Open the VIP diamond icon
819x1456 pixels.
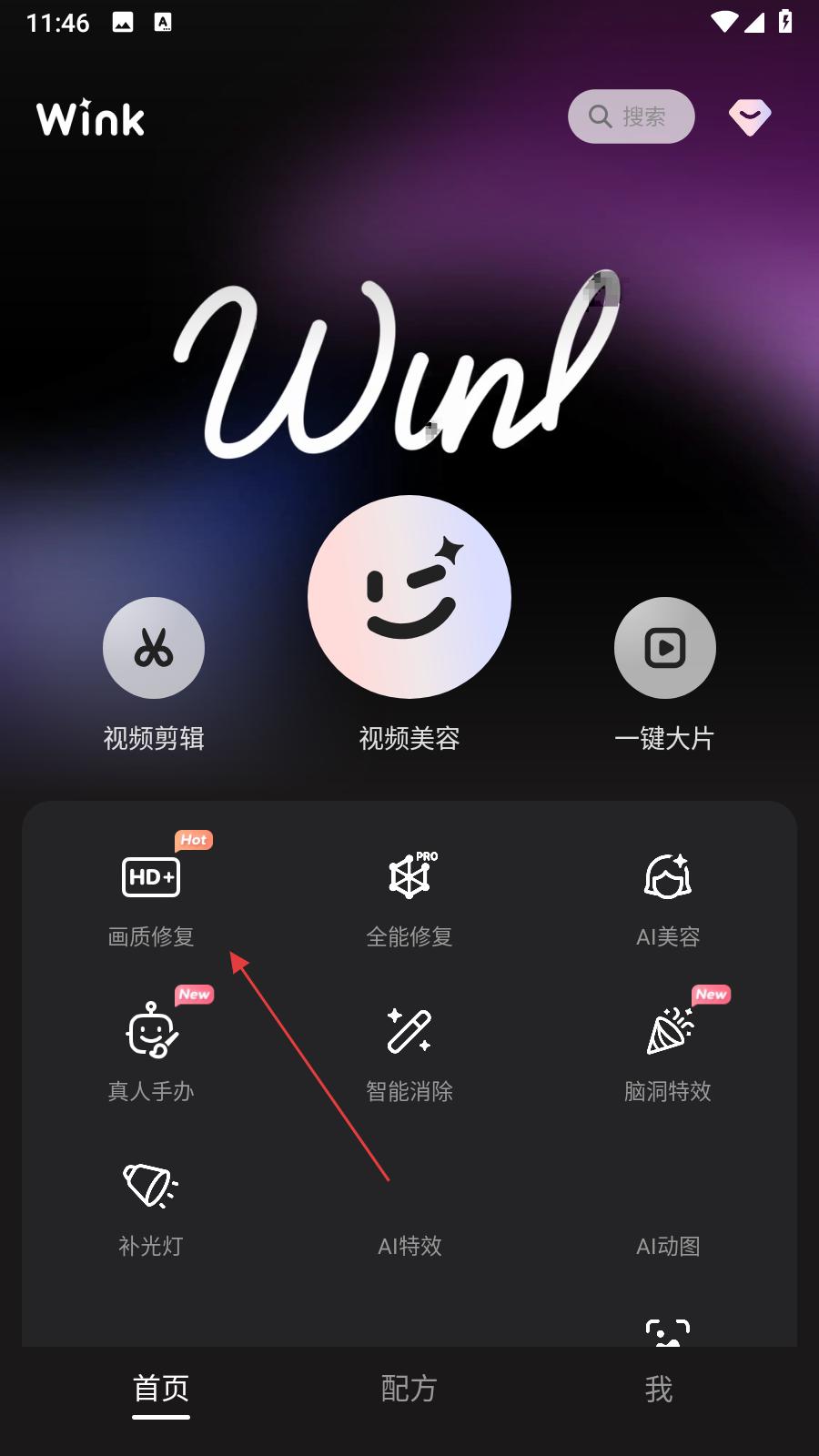750,116
